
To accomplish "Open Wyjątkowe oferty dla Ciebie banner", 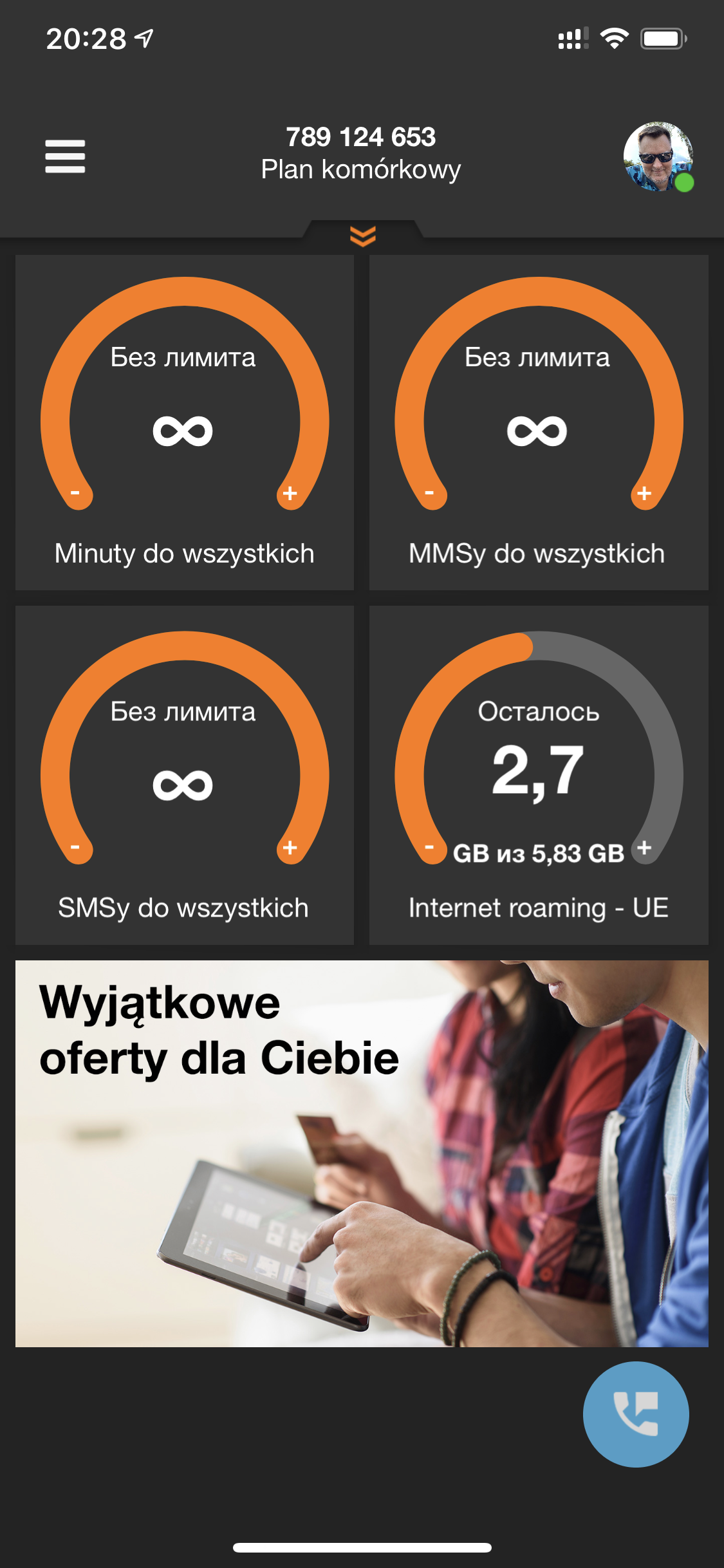I will tap(362, 1153).
